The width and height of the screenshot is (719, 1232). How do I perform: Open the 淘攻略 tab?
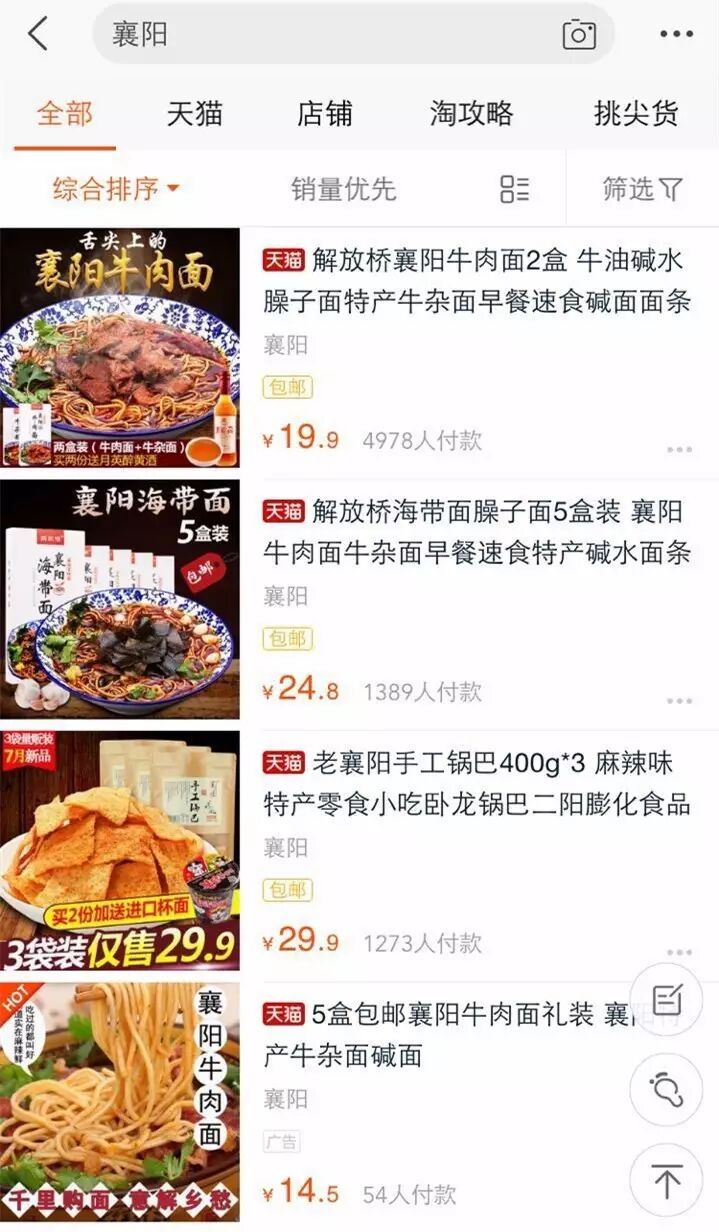tap(471, 114)
